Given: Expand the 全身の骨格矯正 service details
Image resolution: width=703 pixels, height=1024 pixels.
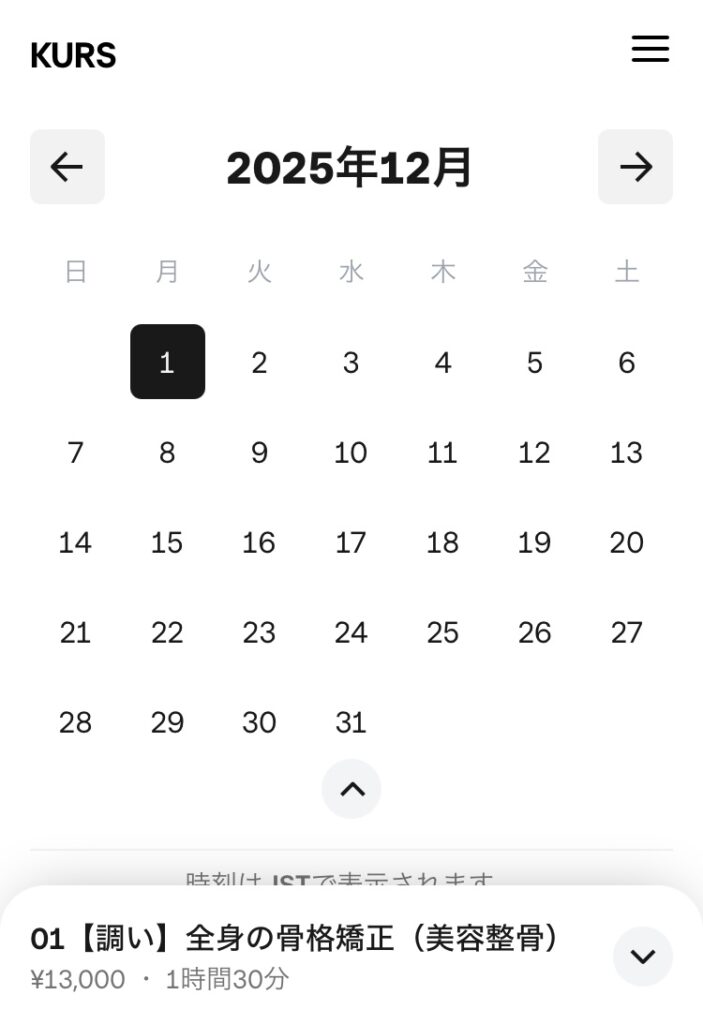Looking at the screenshot, I should coord(642,957).
